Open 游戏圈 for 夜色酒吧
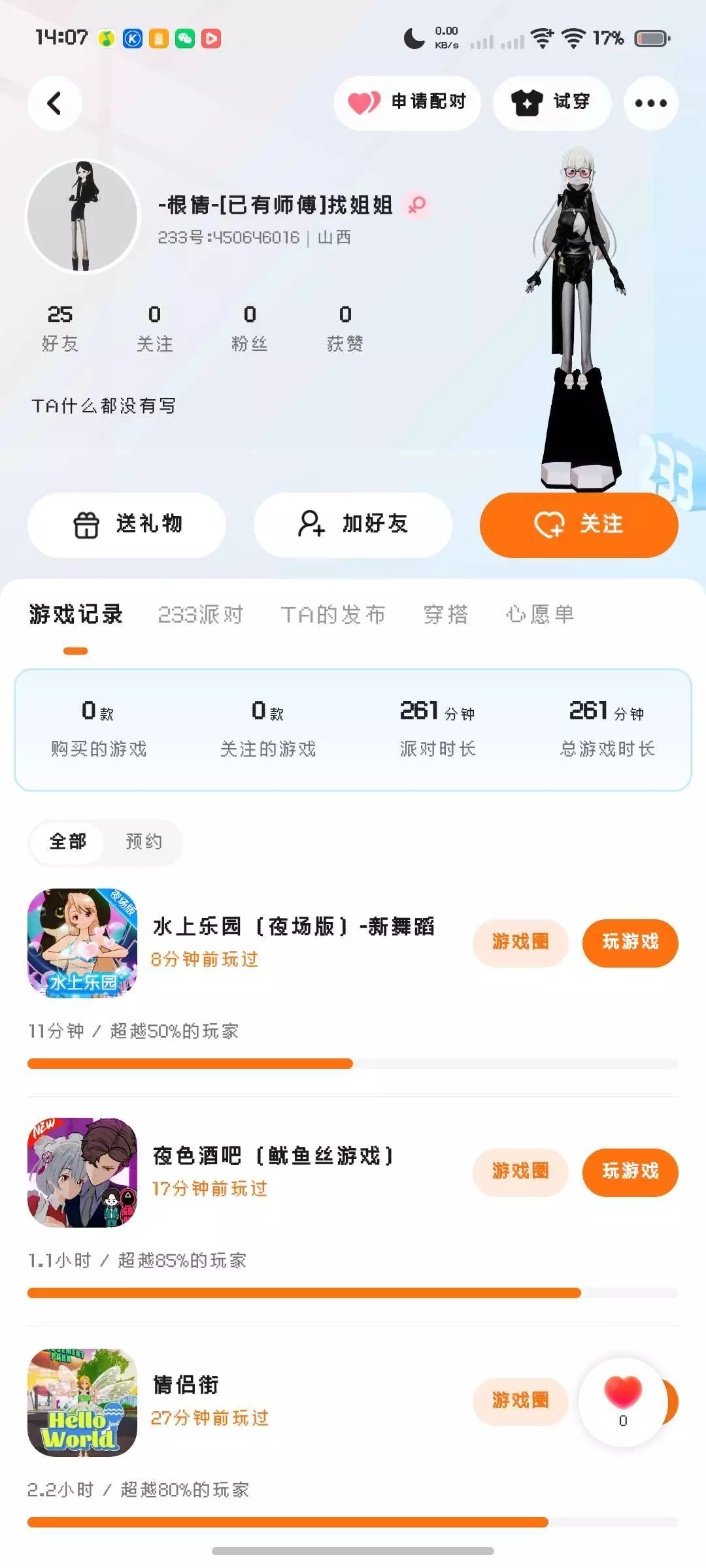This screenshot has height=1568, width=706. click(520, 1171)
